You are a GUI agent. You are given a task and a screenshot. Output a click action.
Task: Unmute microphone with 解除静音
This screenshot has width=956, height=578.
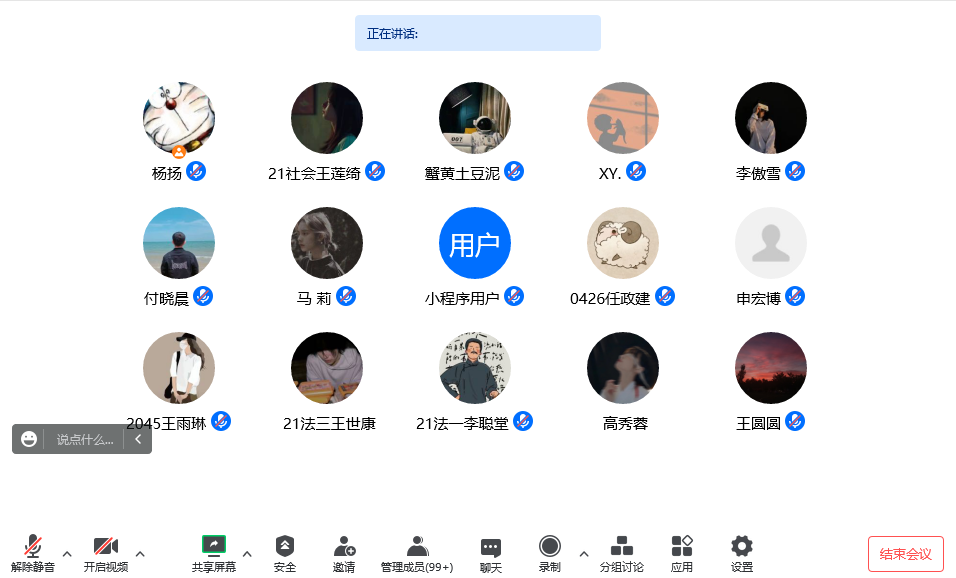(33, 552)
